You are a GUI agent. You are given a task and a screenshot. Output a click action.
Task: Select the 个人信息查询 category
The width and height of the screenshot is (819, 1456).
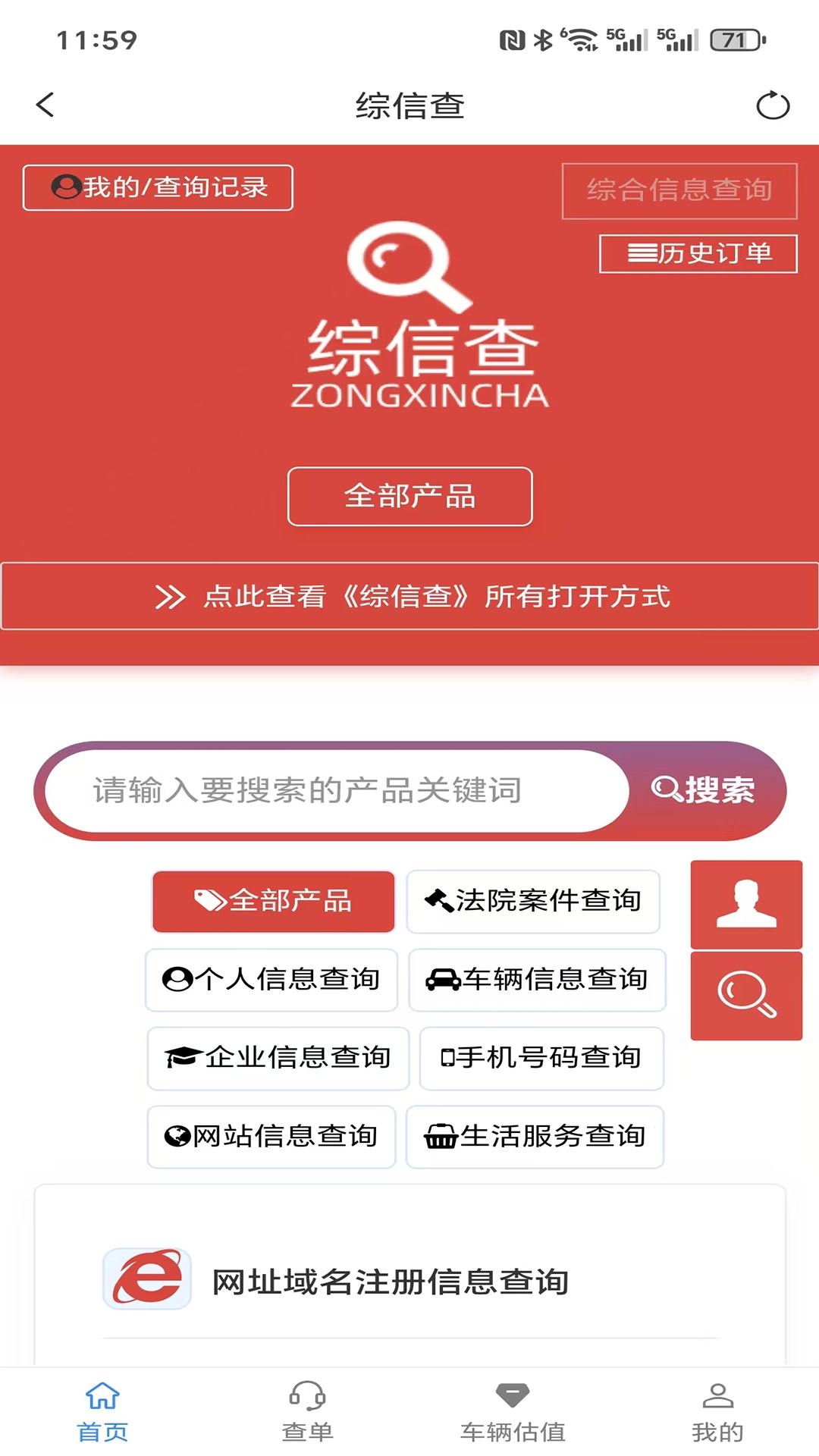tap(271, 981)
